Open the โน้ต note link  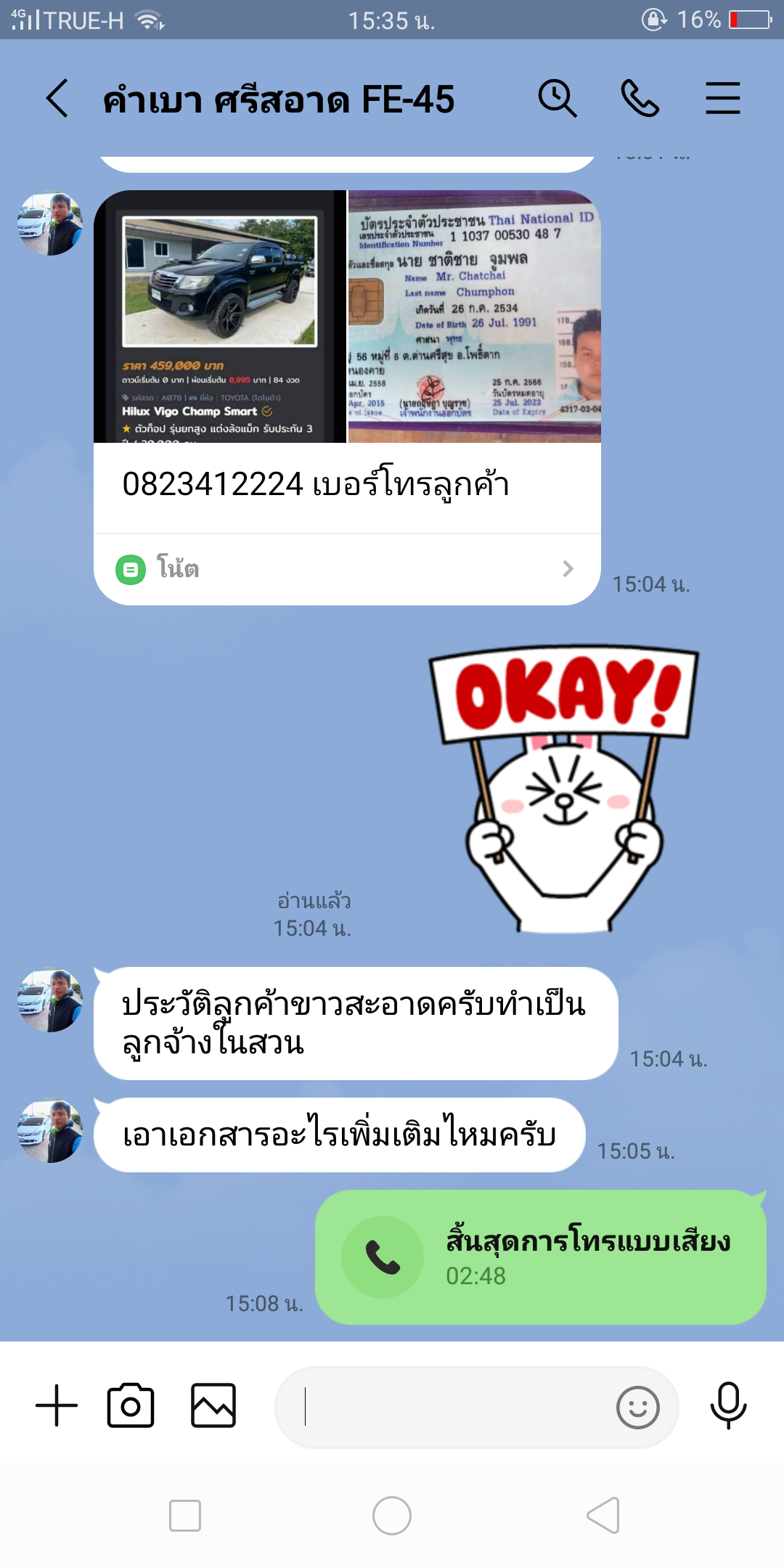click(347, 569)
